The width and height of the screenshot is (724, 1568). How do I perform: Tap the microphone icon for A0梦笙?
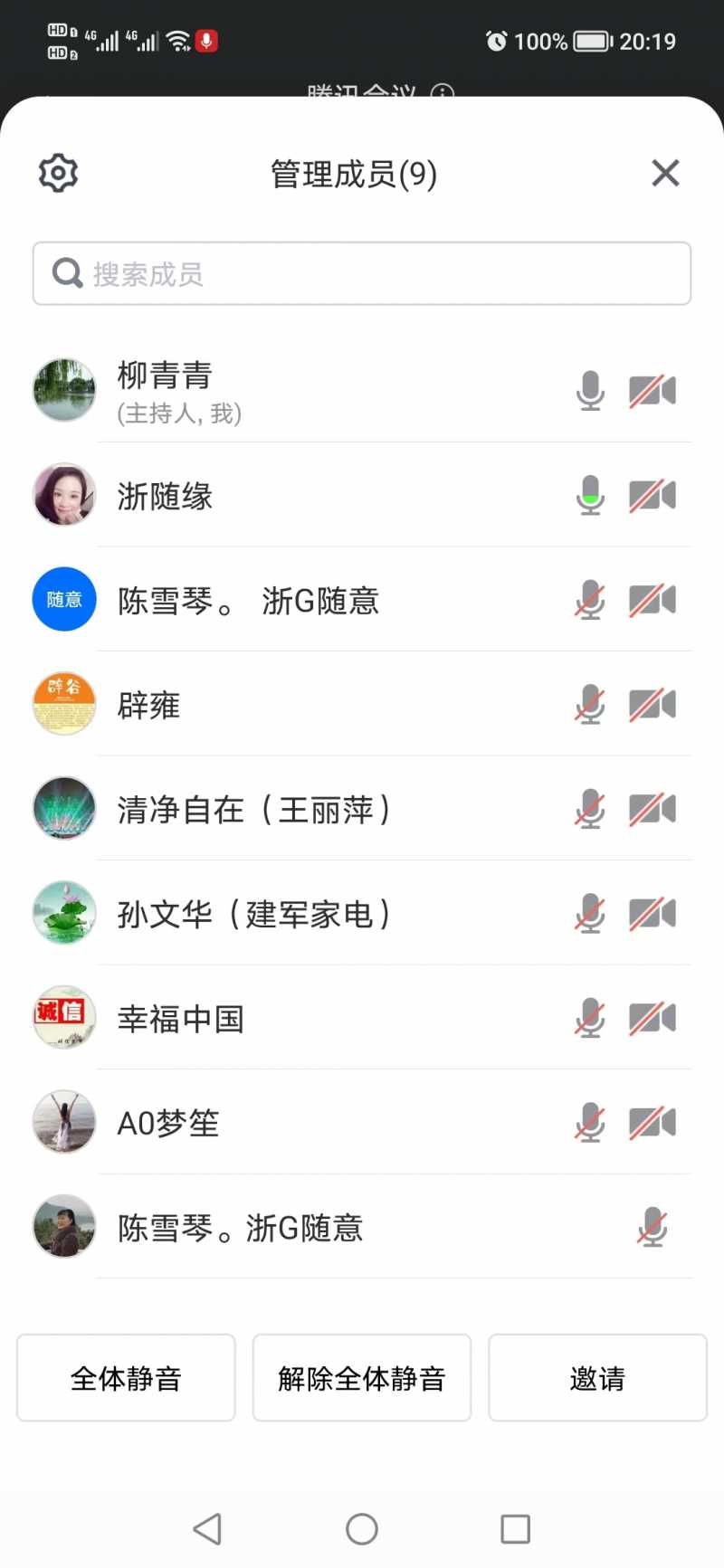pyautogui.click(x=590, y=1123)
